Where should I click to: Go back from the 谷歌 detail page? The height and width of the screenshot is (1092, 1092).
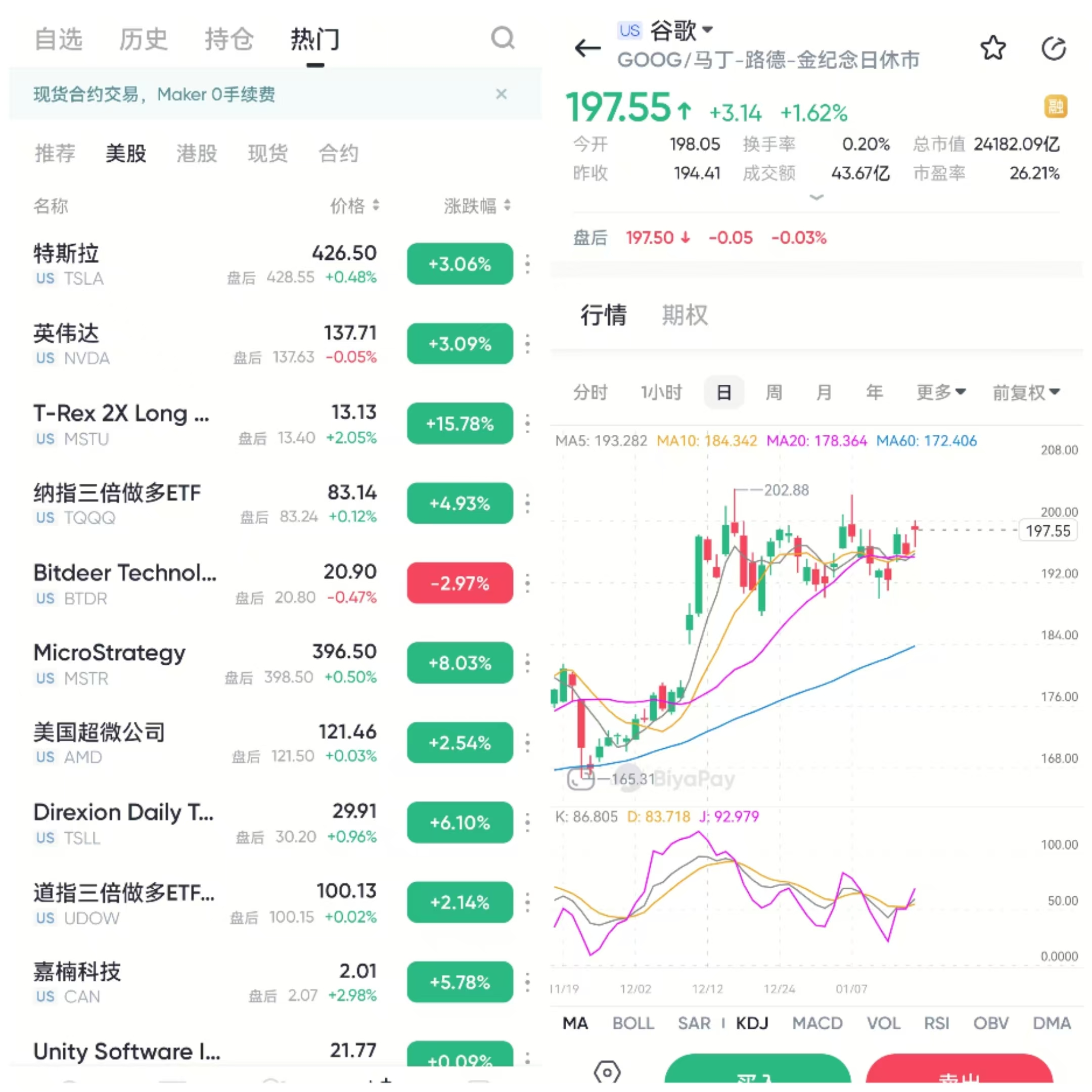coord(587,48)
